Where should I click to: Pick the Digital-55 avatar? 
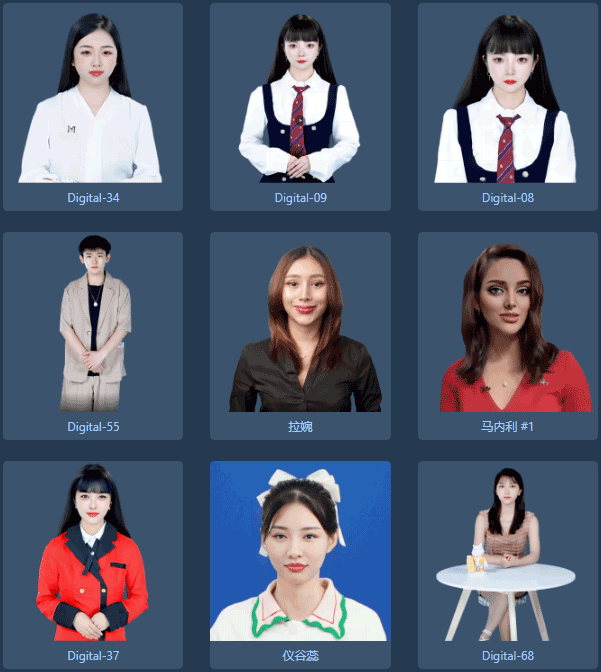[x=93, y=335]
